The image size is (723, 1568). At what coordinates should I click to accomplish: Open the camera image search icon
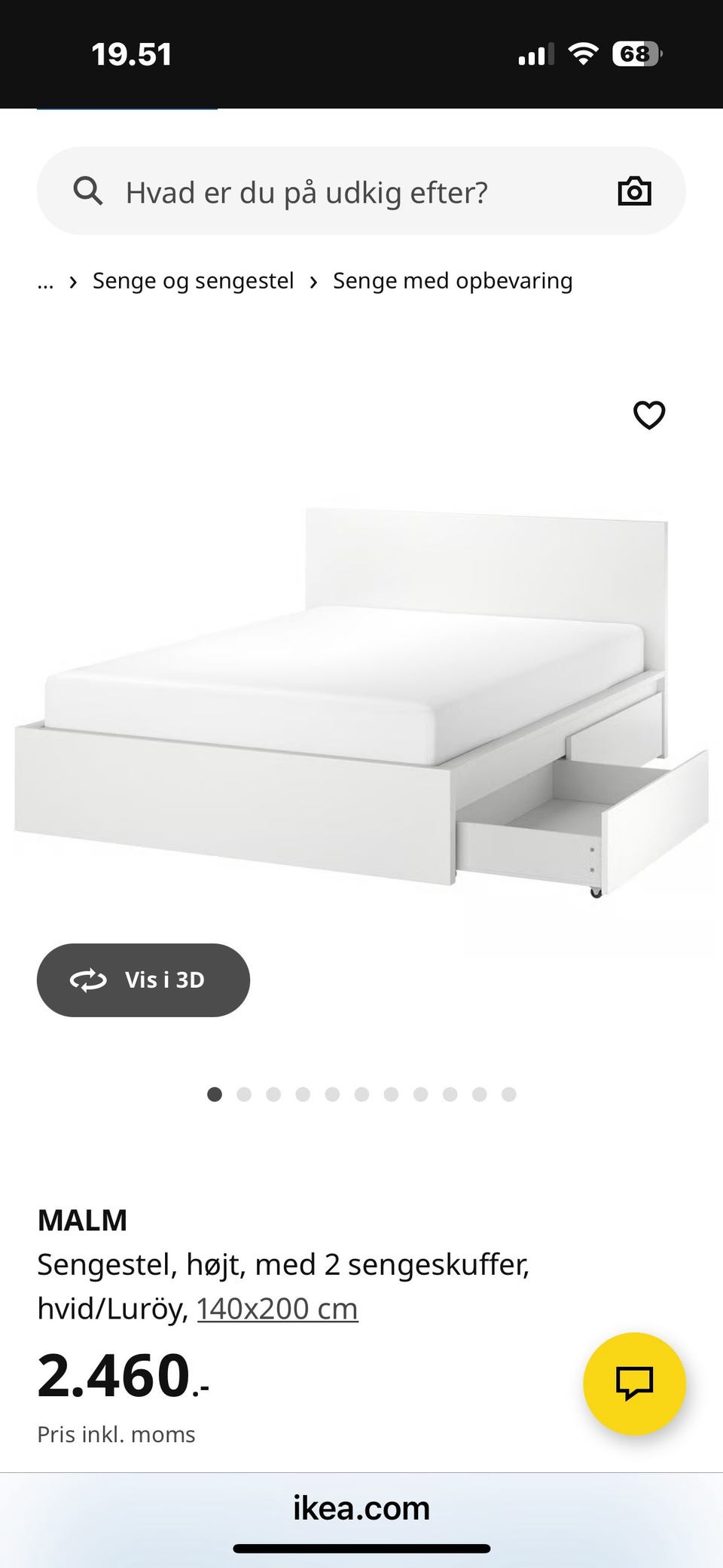tap(634, 191)
